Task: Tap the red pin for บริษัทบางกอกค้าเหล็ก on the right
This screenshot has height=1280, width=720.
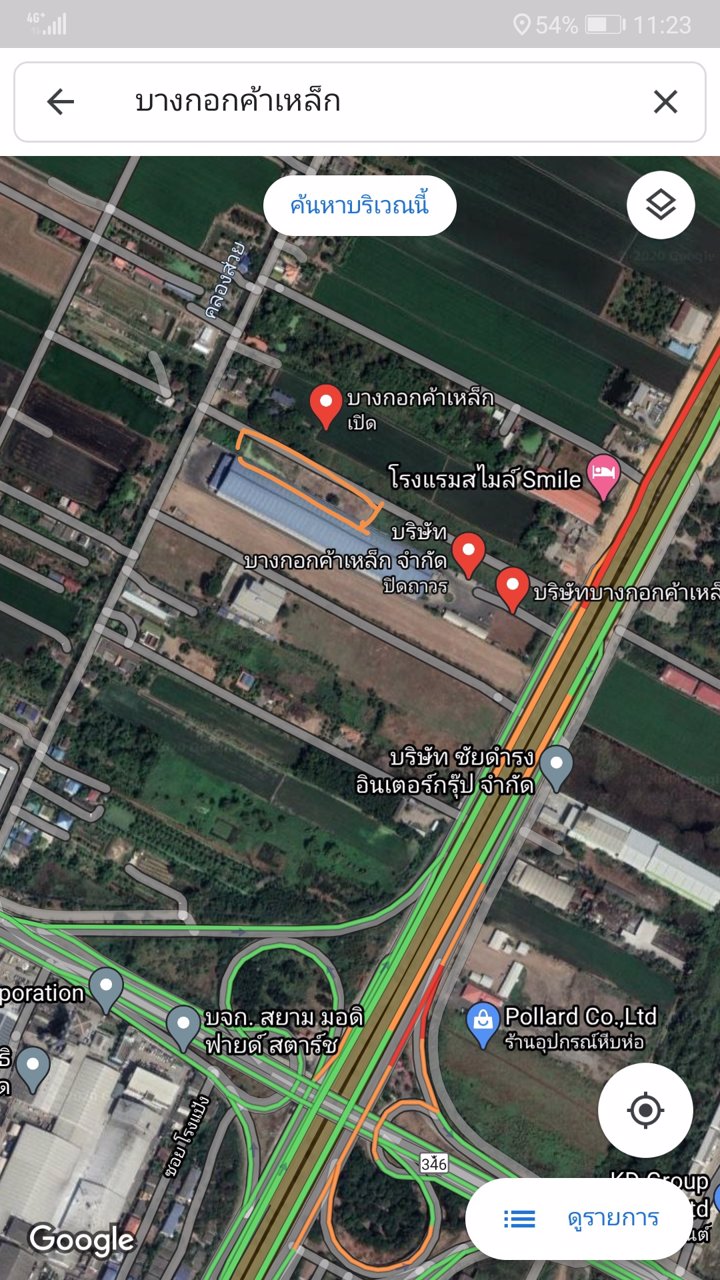Action: tap(513, 588)
